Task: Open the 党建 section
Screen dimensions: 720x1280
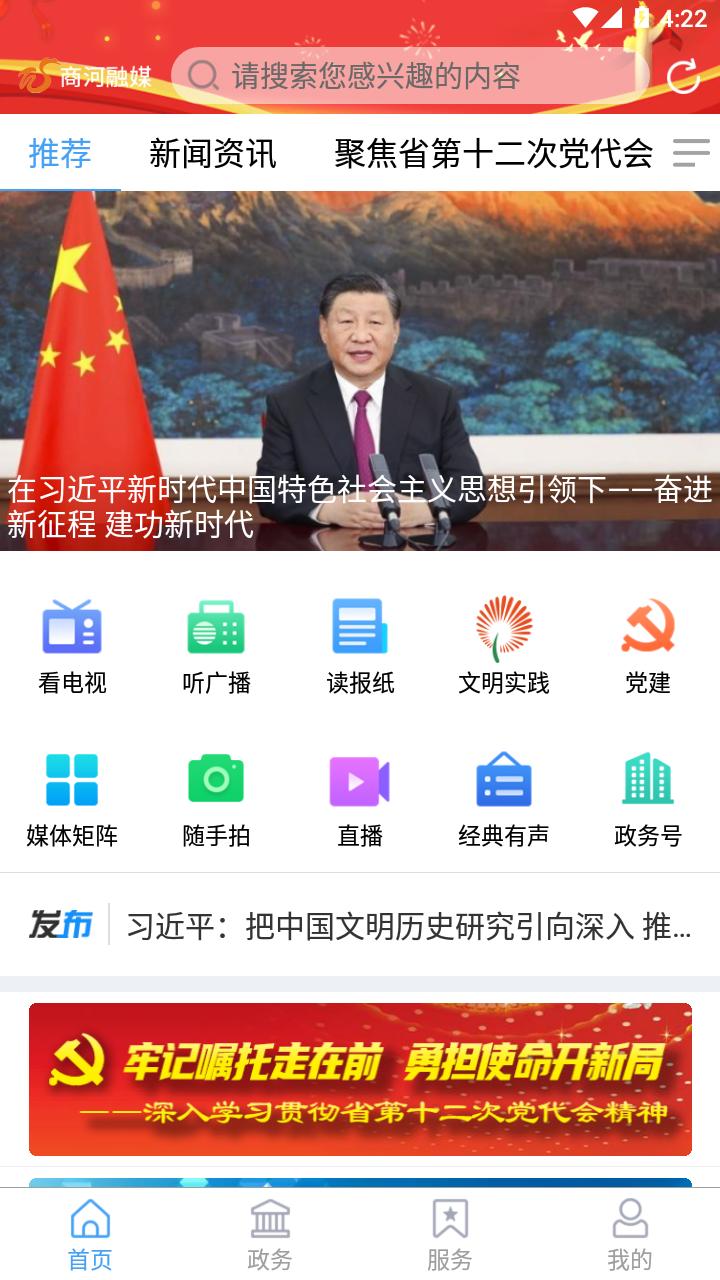Action: pyautogui.click(x=648, y=645)
